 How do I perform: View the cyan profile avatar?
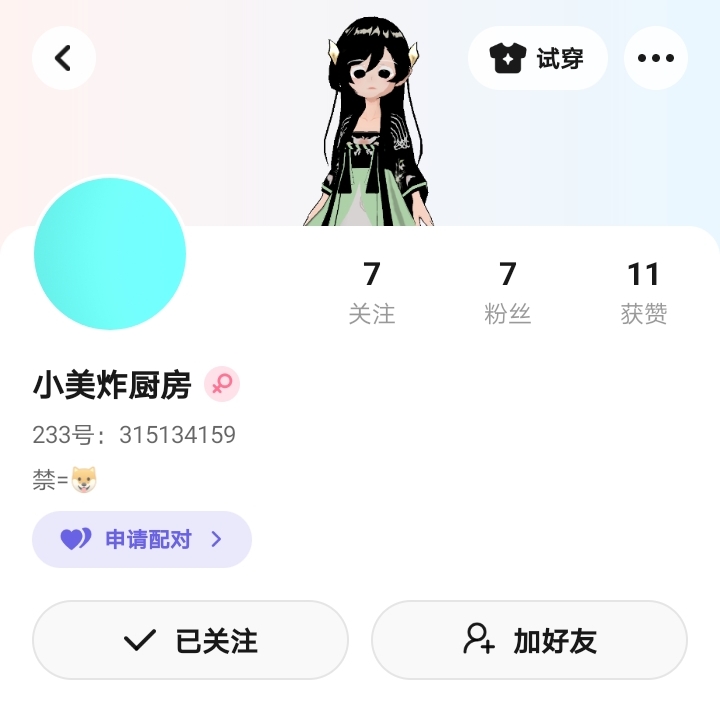[x=110, y=254]
